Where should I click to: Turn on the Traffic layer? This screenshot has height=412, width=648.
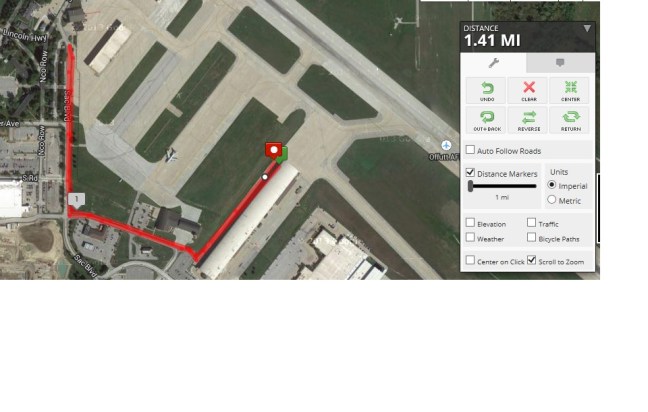click(x=531, y=224)
